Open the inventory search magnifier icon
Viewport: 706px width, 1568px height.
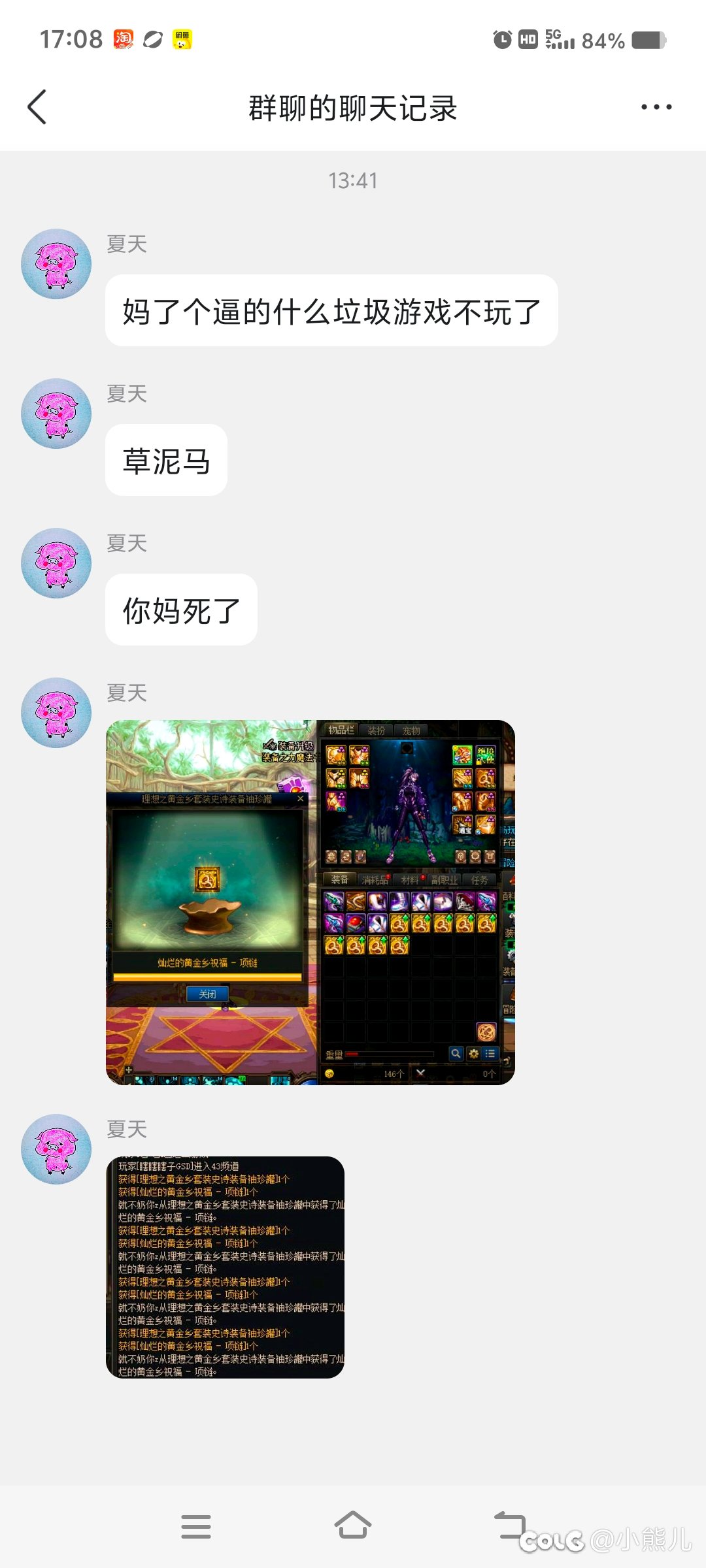(456, 1054)
